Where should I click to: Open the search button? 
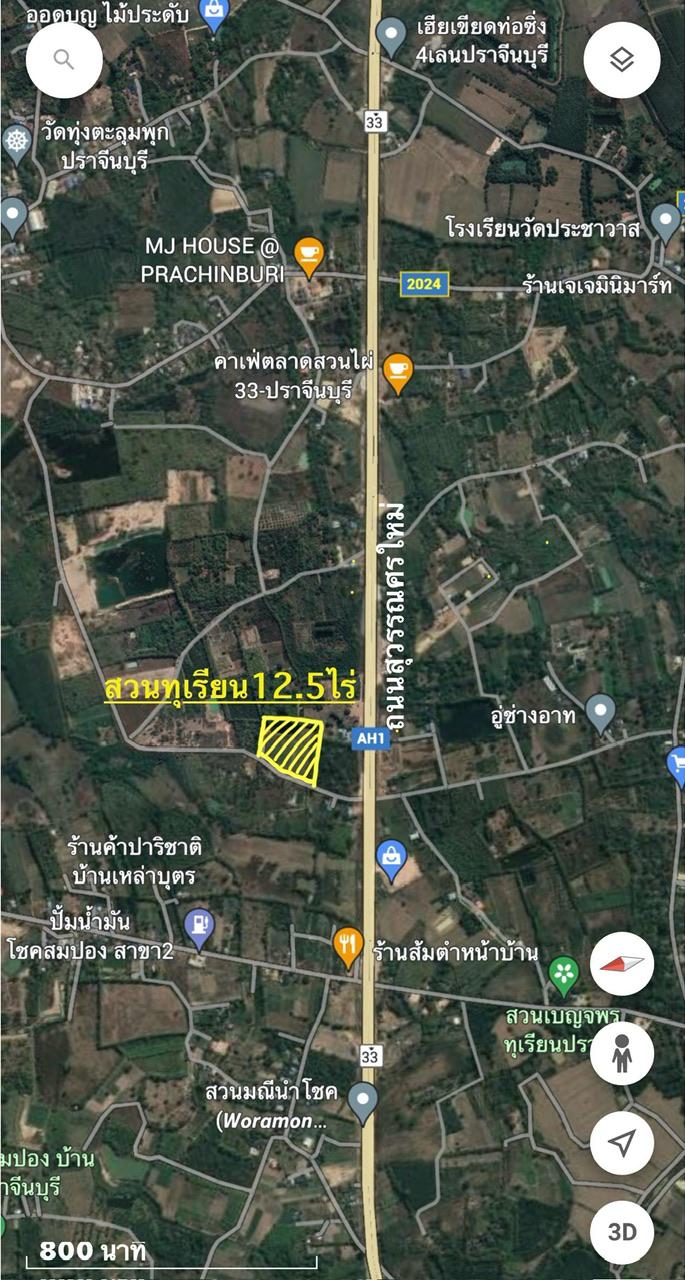tap(64, 60)
